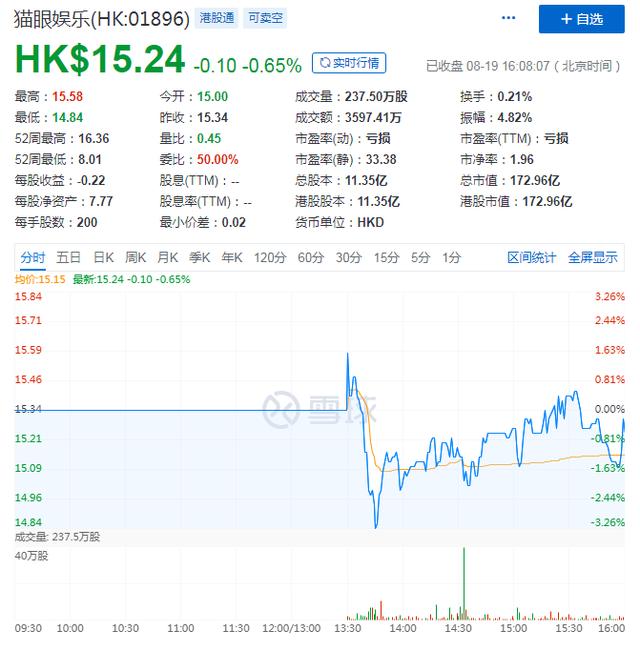The height and width of the screenshot is (651, 640).
Task: Show the 月K chart
Action: point(168,257)
